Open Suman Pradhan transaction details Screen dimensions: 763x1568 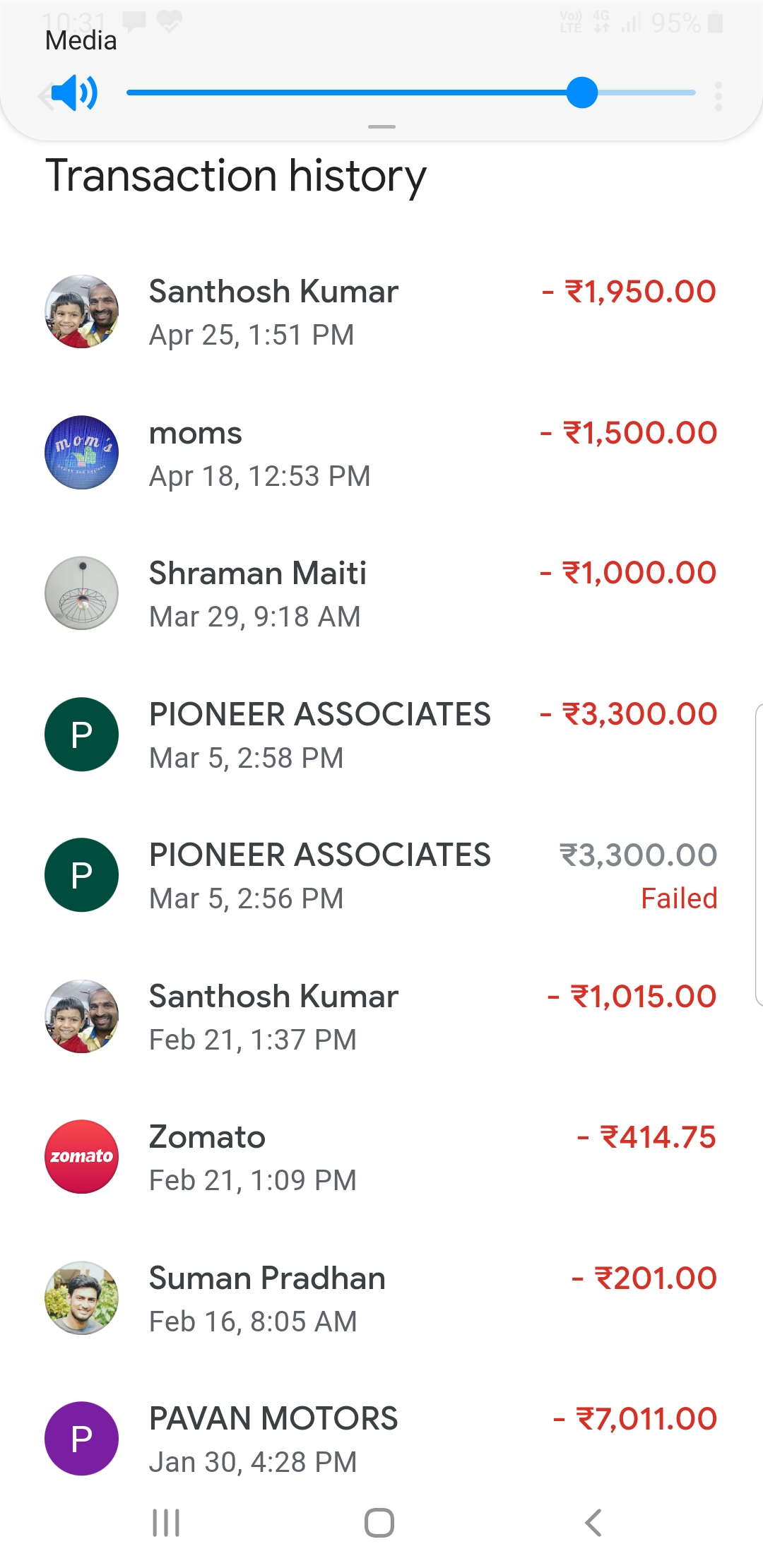pyautogui.click(x=381, y=1298)
